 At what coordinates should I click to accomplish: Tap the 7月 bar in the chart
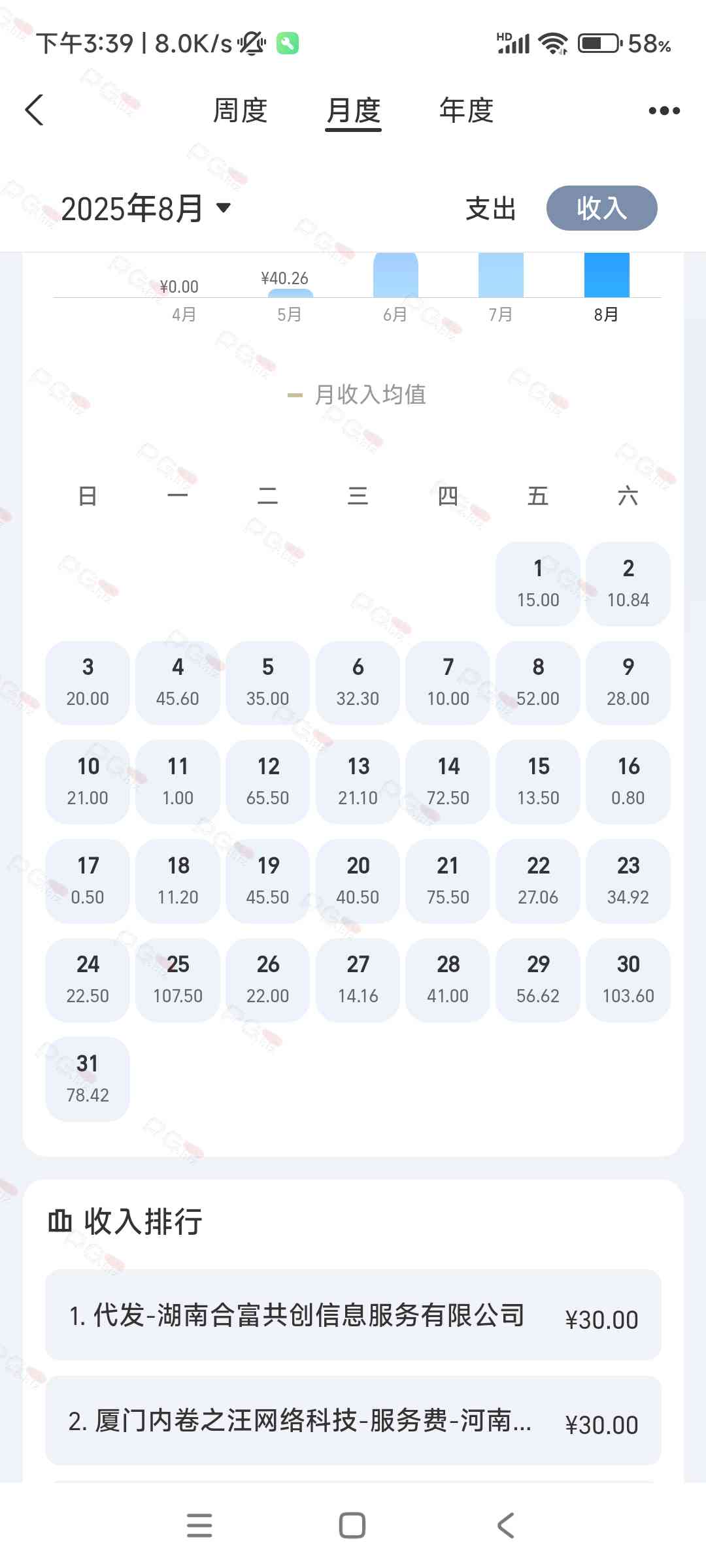coord(501,276)
